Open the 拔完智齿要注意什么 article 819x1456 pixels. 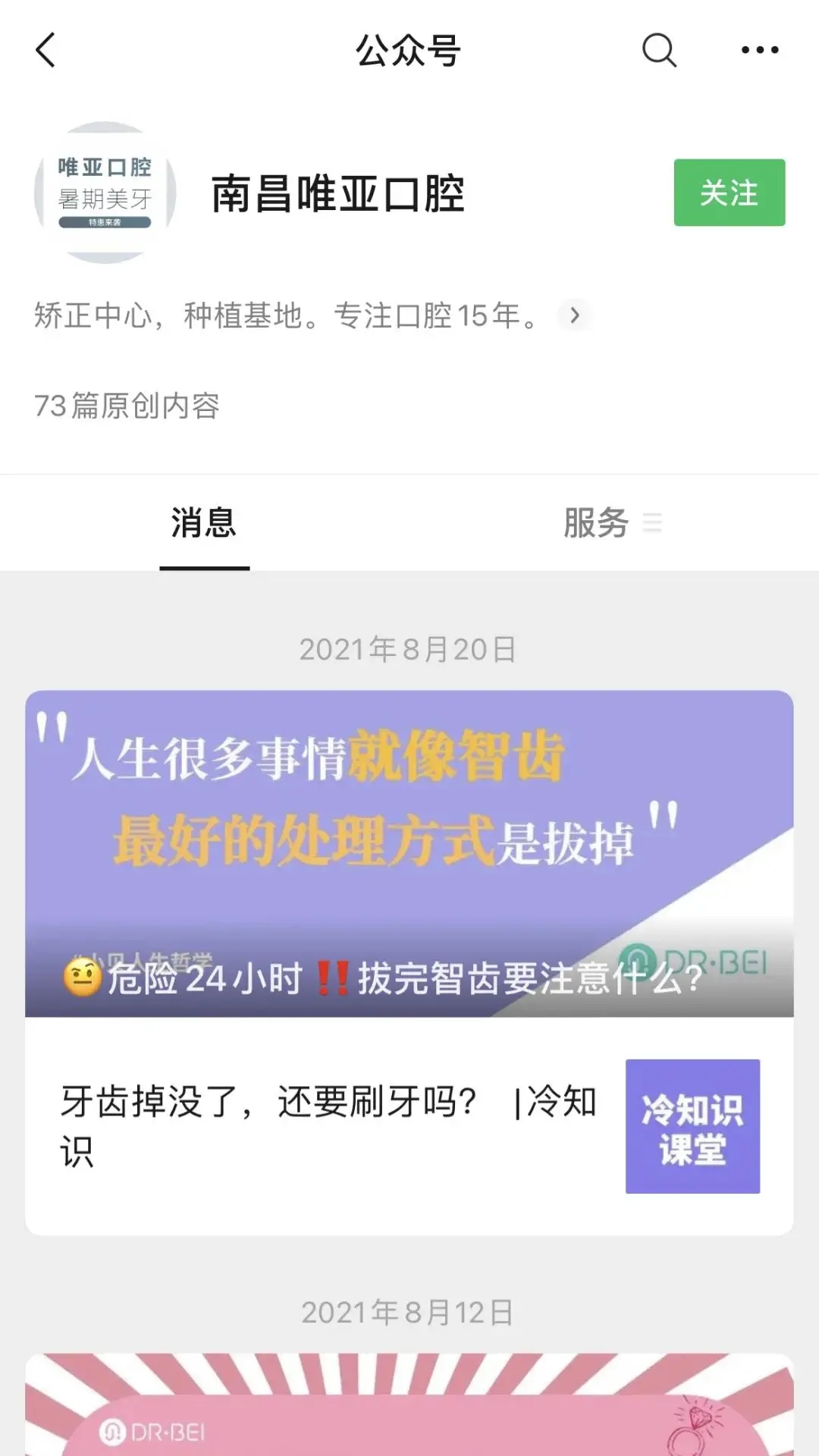pyautogui.click(x=409, y=853)
